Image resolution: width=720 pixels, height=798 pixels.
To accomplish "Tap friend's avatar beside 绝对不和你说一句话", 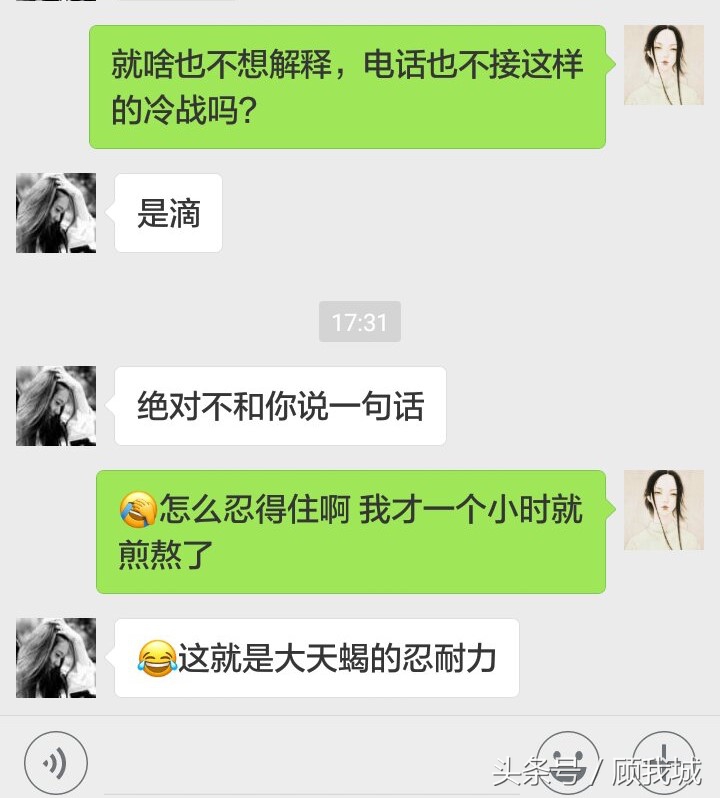I will click(55, 405).
